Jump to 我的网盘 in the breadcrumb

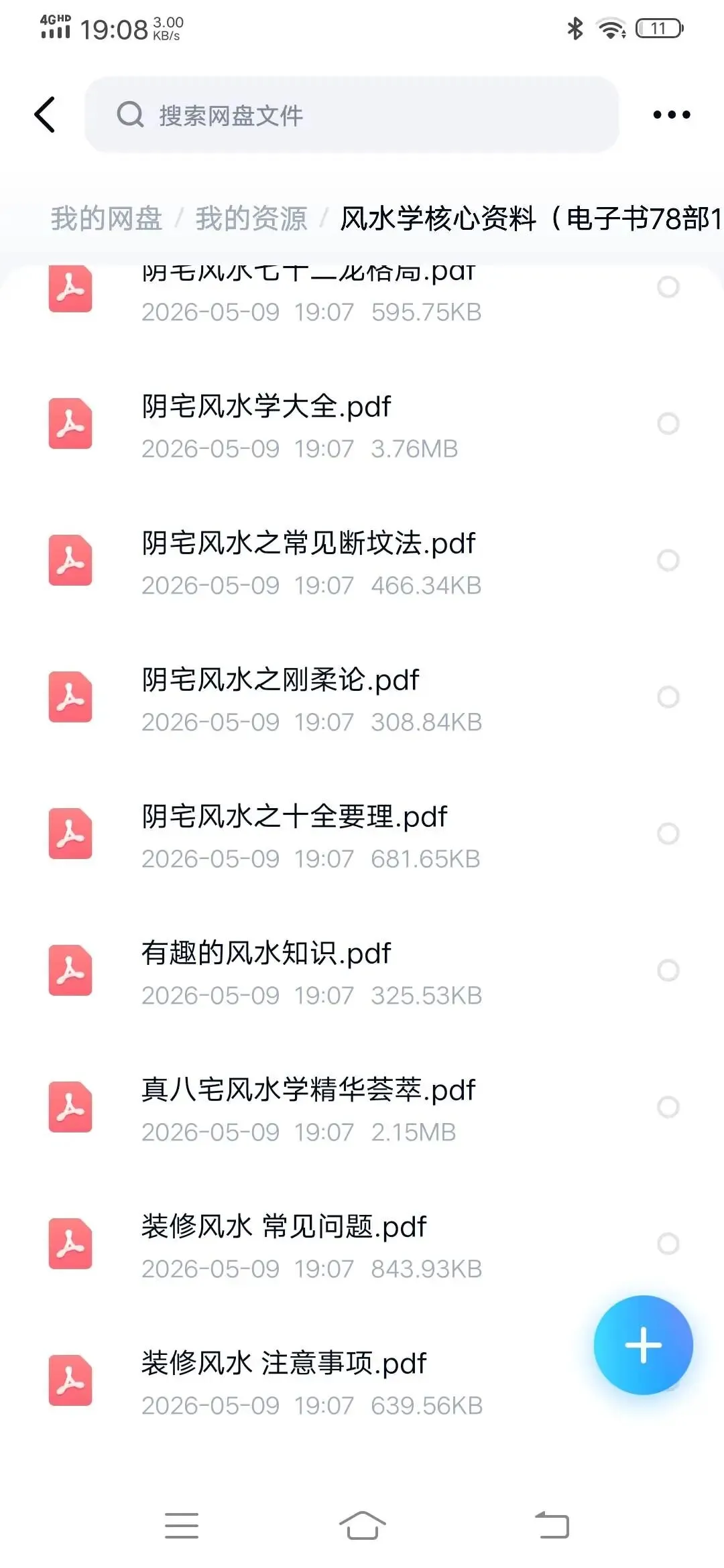point(107,218)
